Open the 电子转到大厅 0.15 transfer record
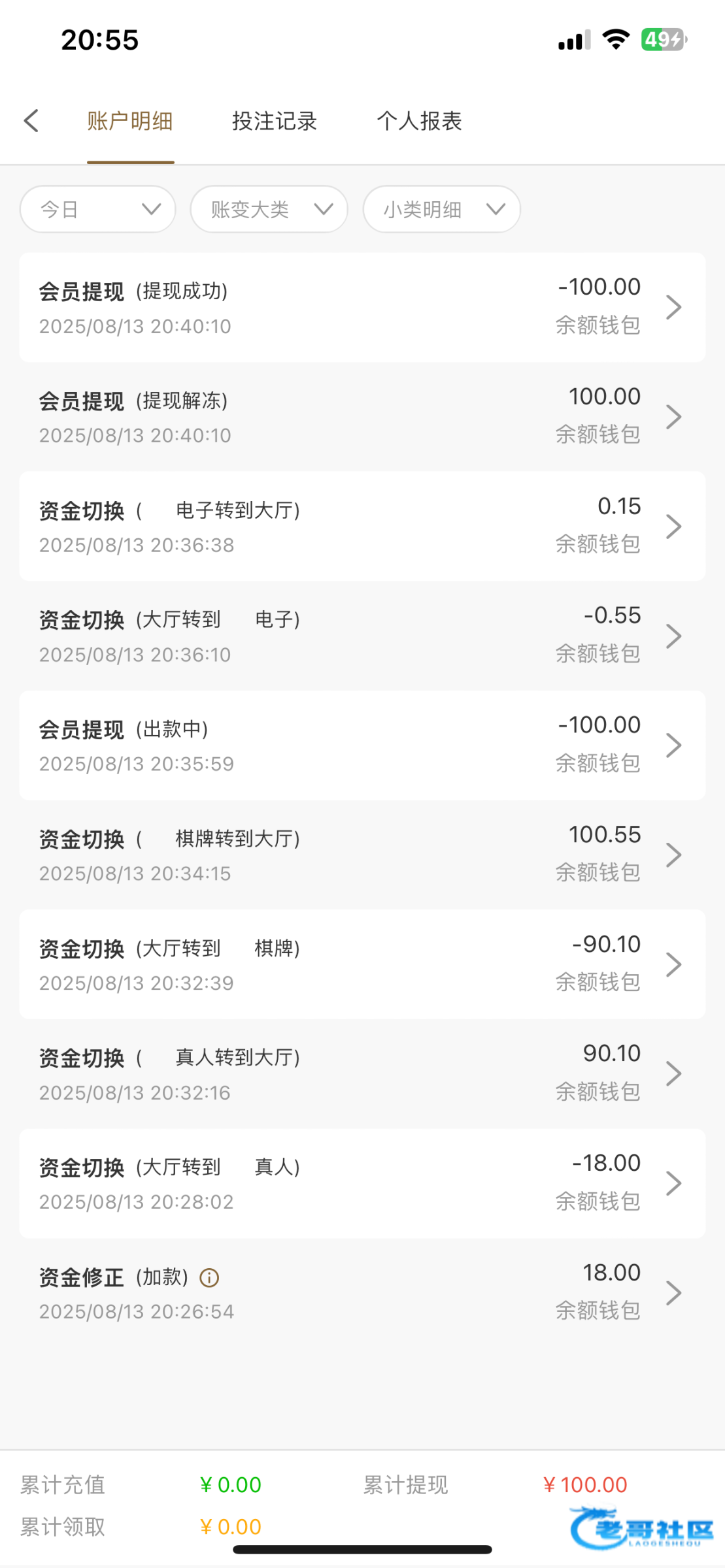Image resolution: width=725 pixels, height=1568 pixels. [x=362, y=526]
